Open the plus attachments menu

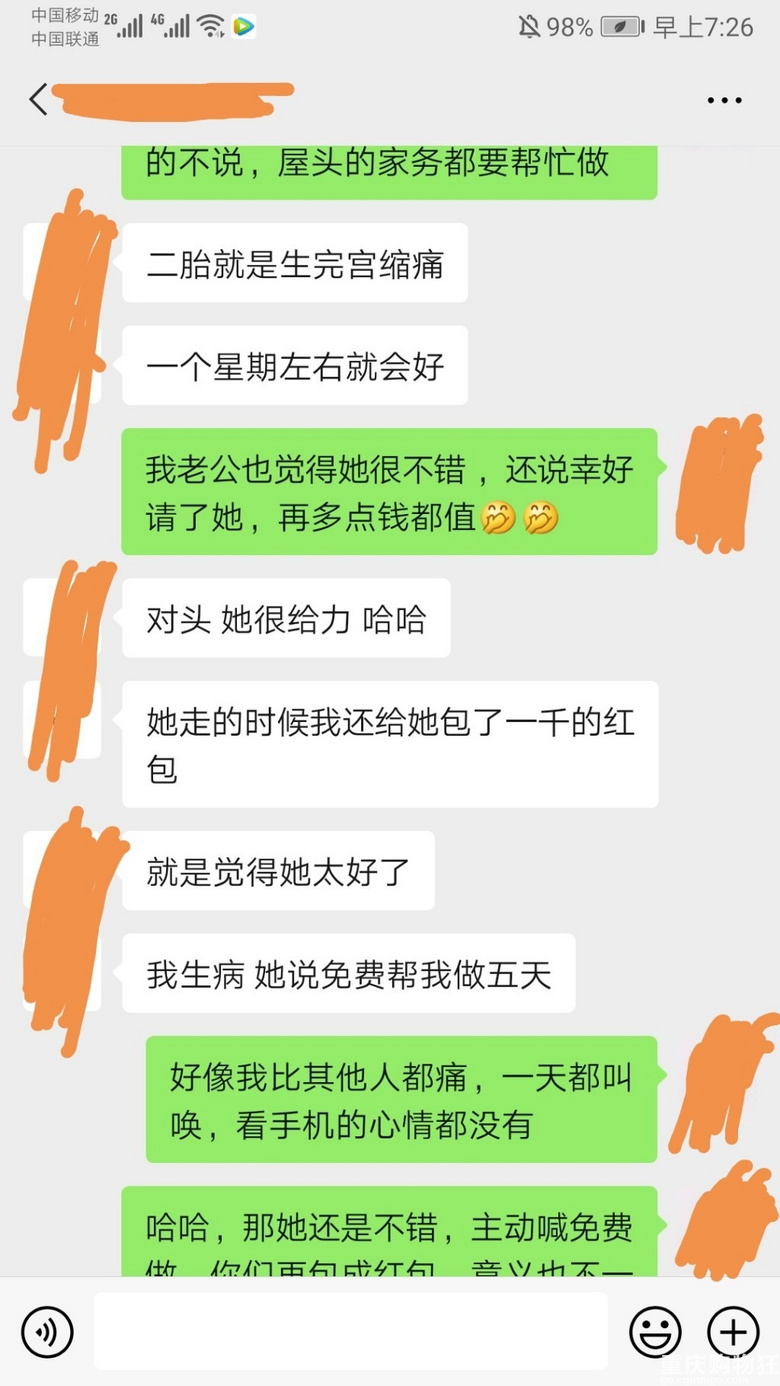click(x=733, y=1332)
